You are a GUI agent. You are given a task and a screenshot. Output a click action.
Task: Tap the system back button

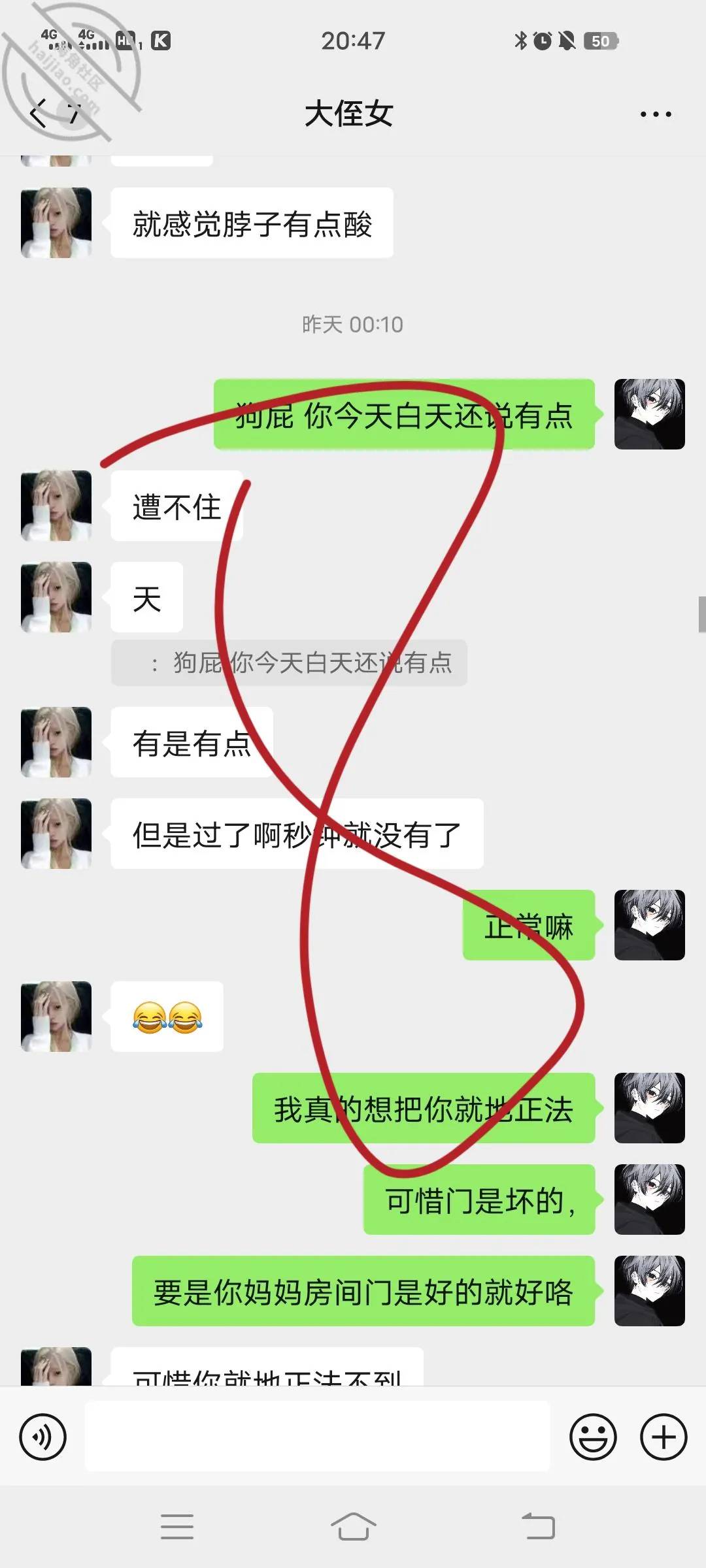(538, 1526)
